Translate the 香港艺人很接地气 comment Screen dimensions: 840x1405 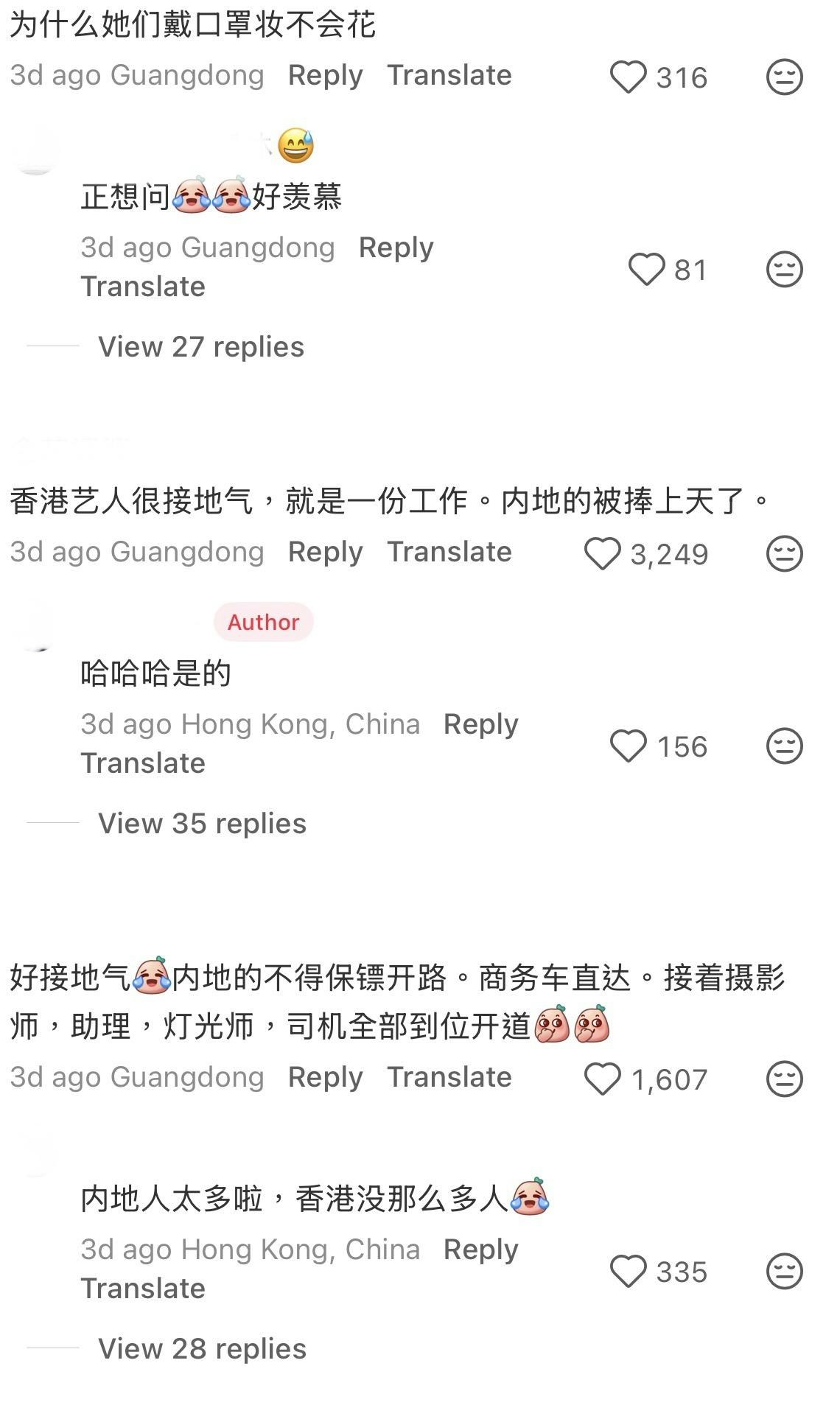point(449,552)
